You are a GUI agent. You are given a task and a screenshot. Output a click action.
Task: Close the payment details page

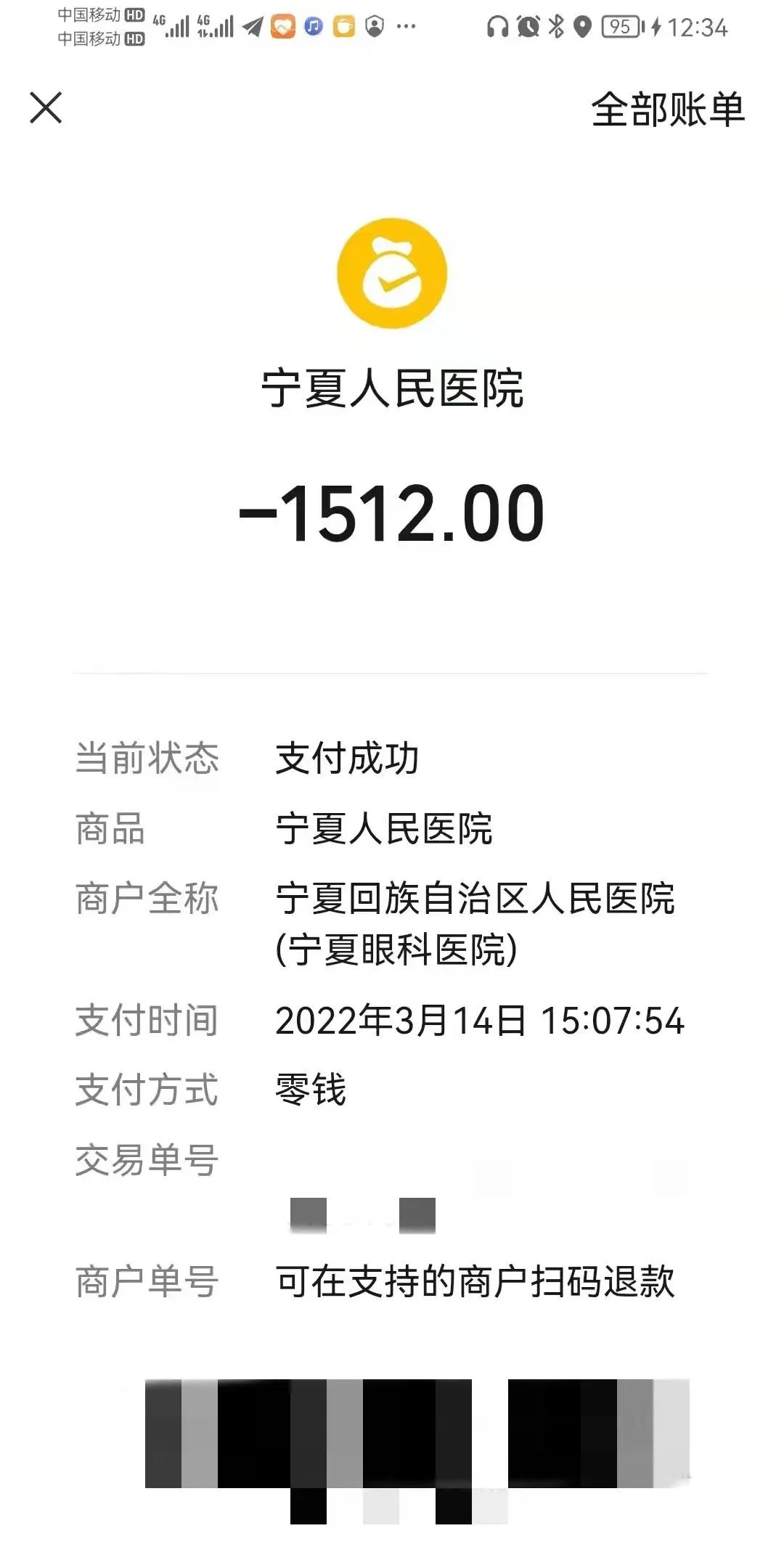click(46, 108)
